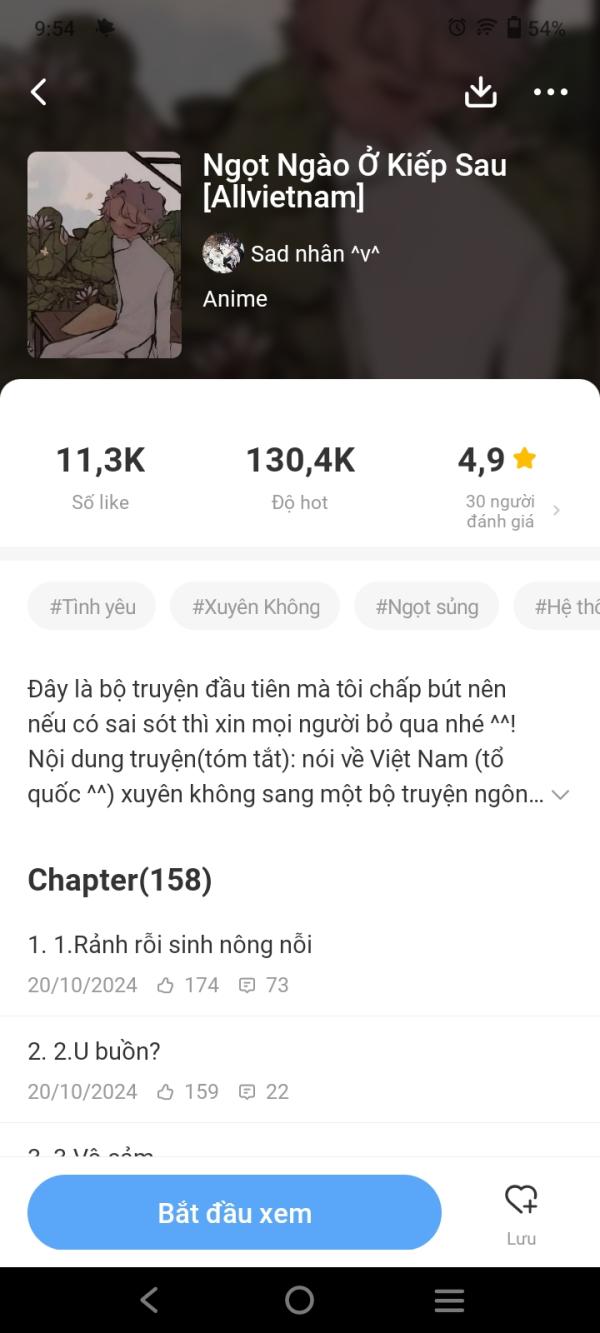
Task: Select the #Tình yêu tag
Action: click(x=92, y=606)
